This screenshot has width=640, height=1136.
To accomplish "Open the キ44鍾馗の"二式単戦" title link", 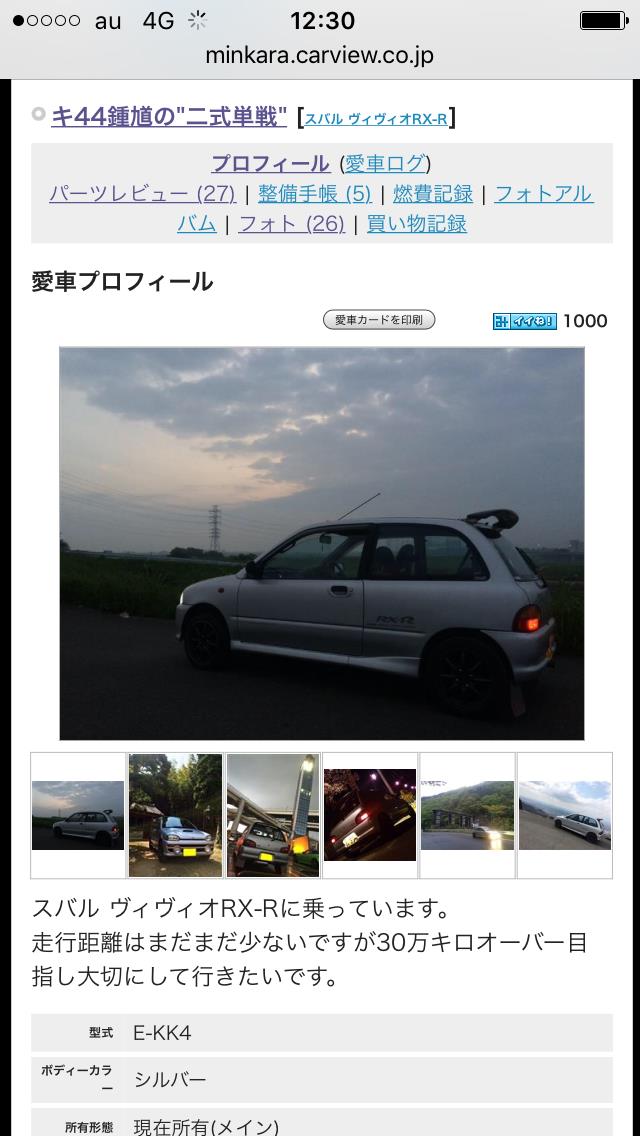I will pyautogui.click(x=169, y=115).
